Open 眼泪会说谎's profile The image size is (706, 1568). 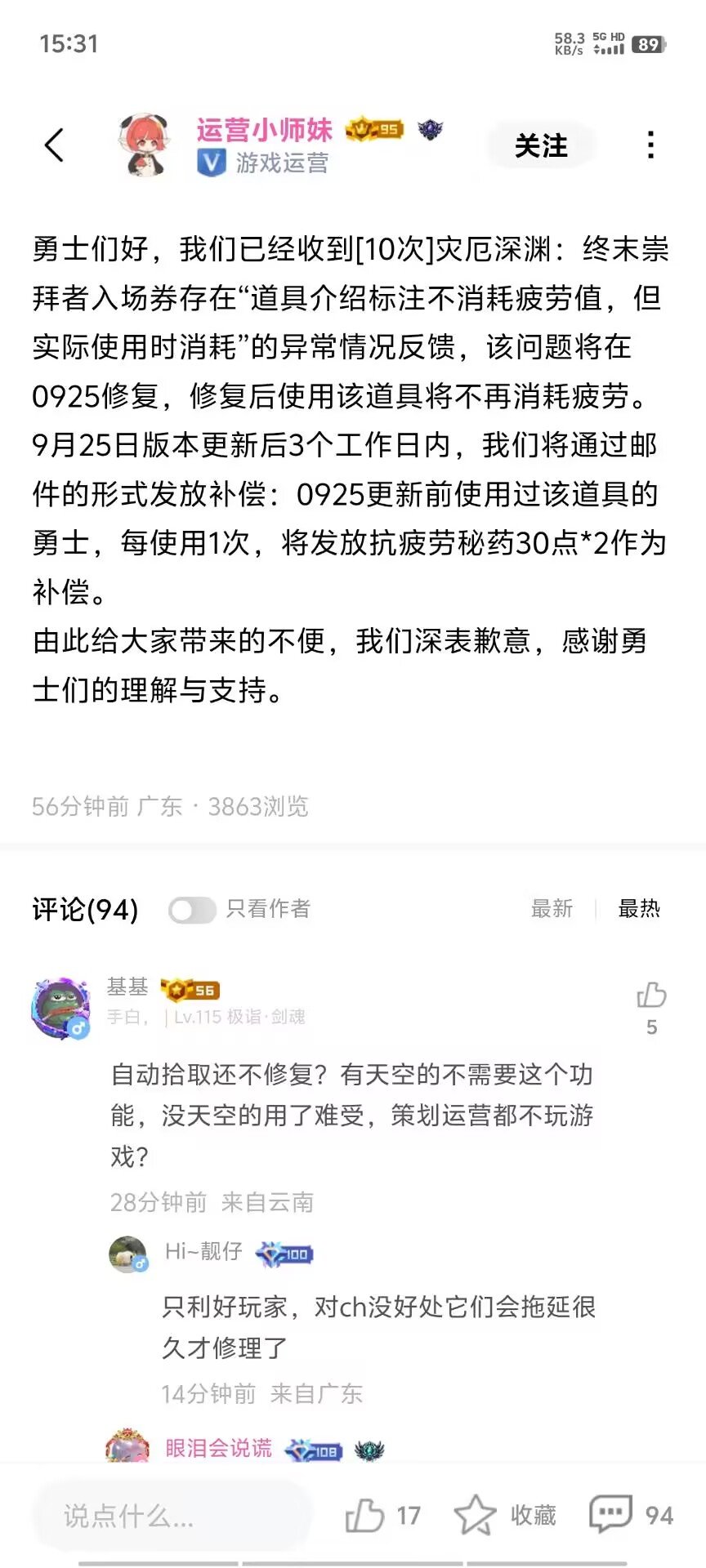click(x=218, y=1448)
